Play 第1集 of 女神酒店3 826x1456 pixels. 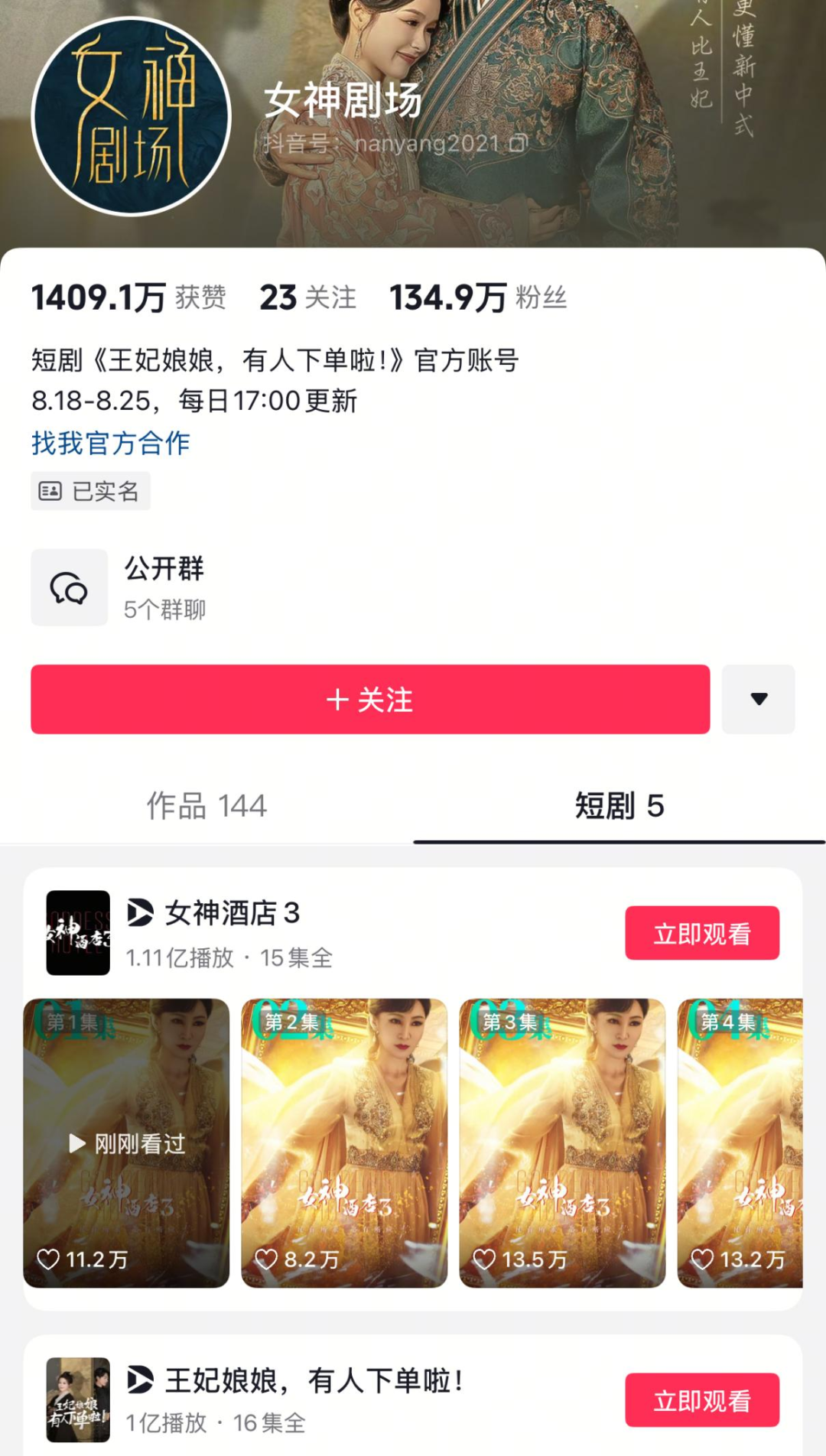(x=126, y=1142)
